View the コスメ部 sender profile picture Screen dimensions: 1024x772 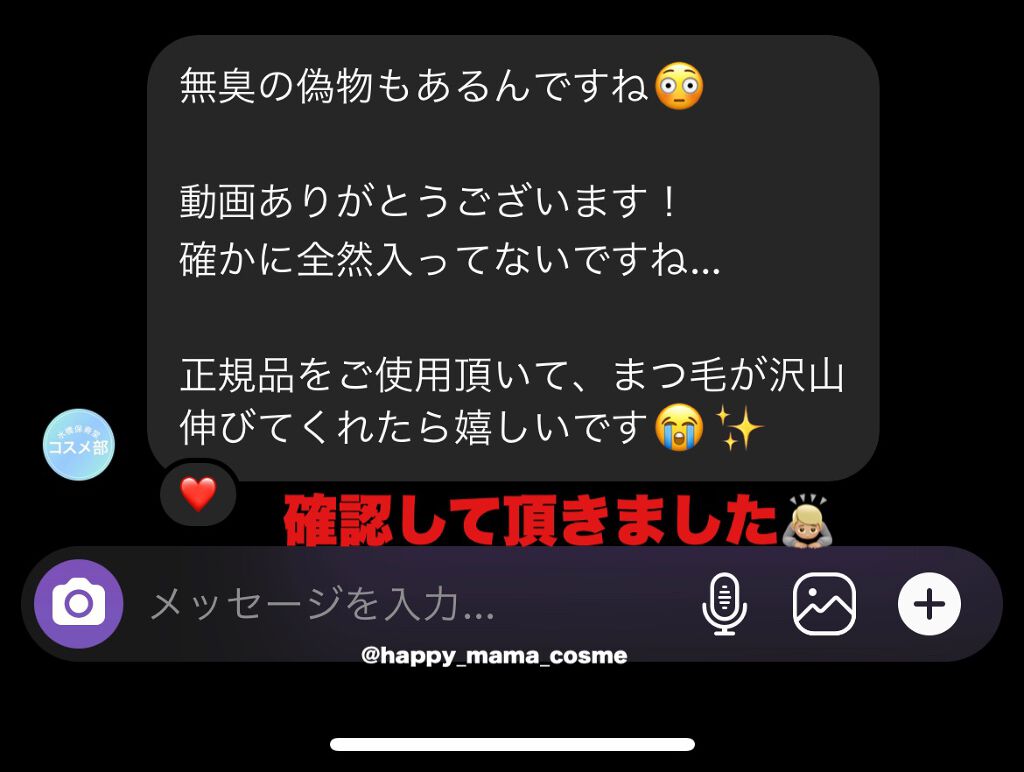[79, 445]
